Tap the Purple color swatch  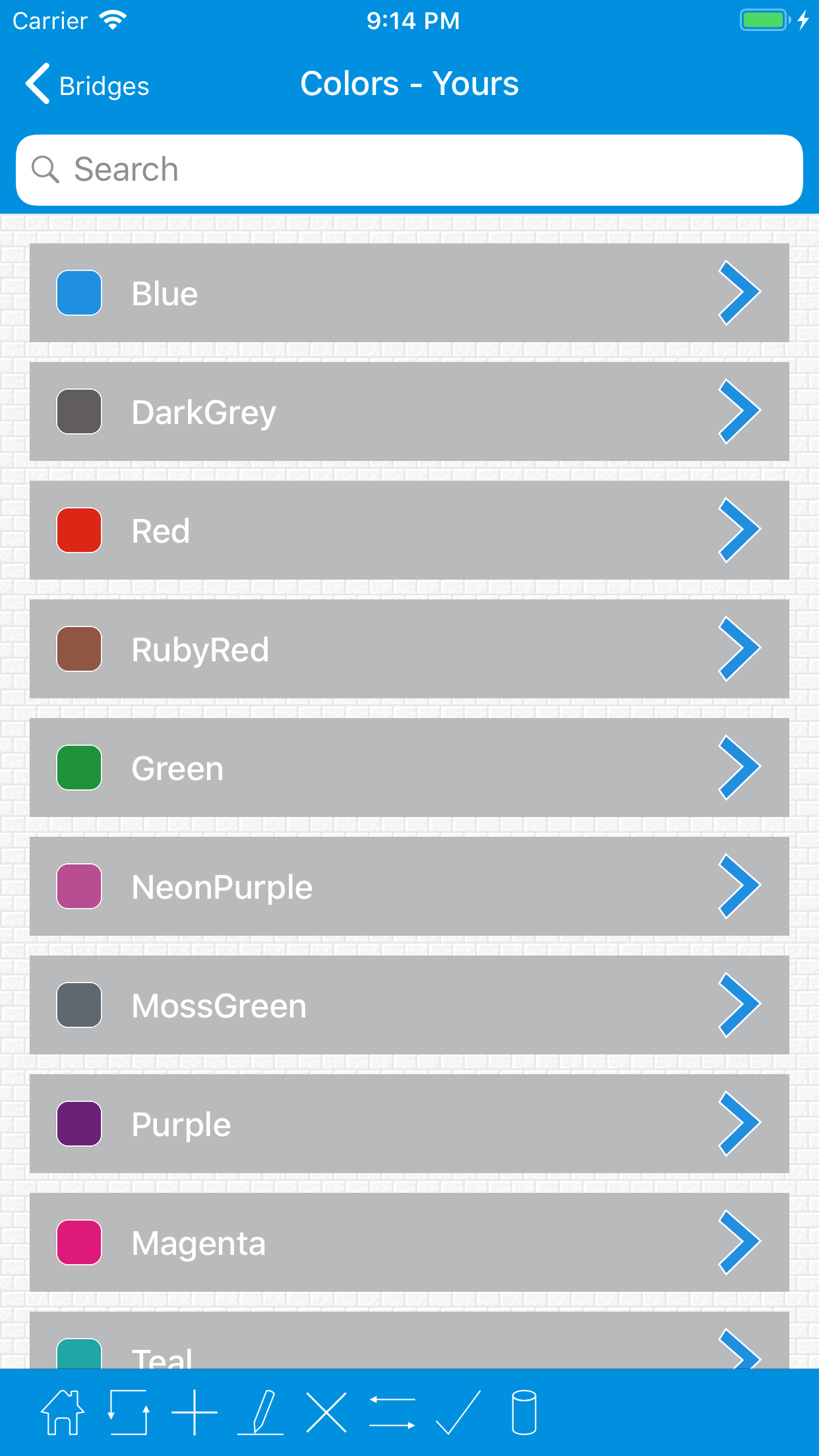[78, 1124]
